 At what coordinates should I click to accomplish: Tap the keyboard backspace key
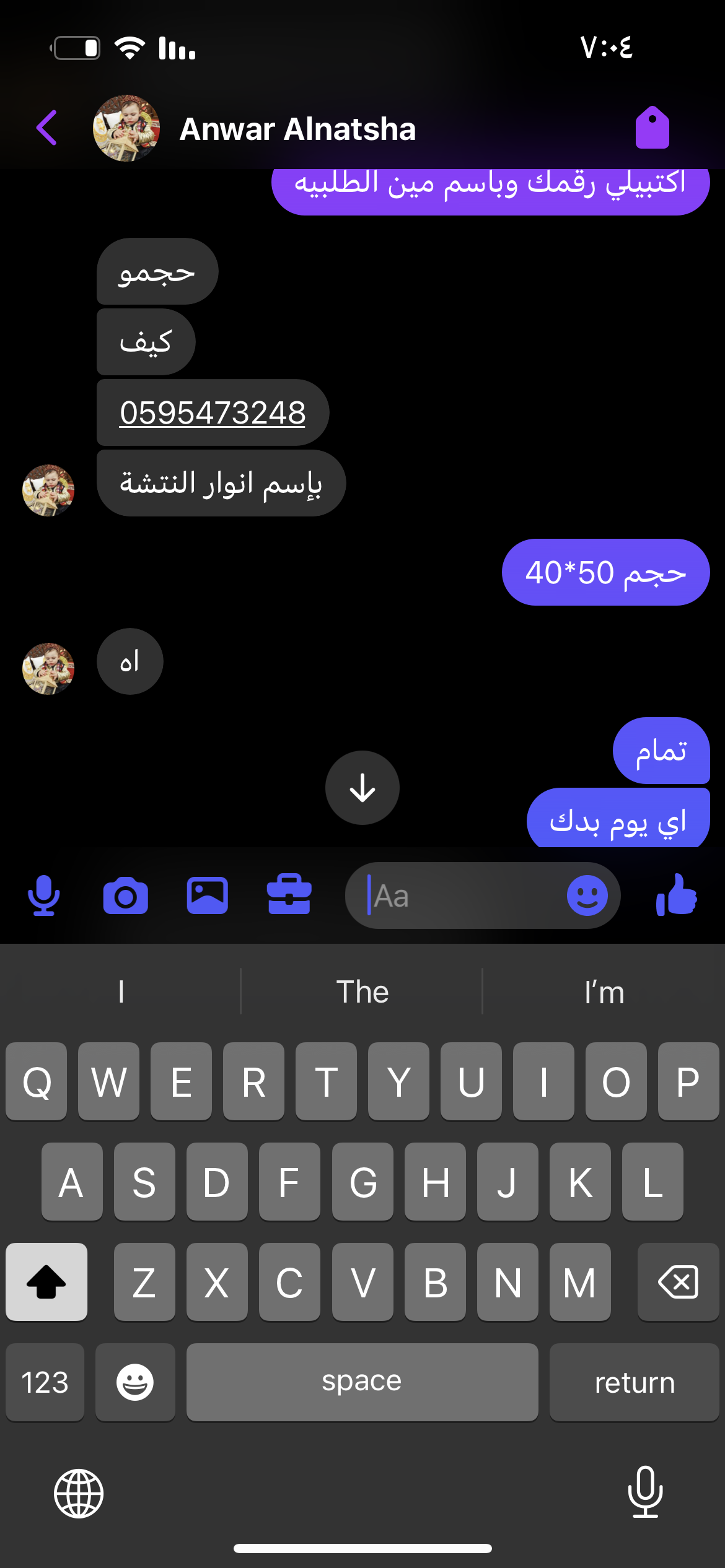pyautogui.click(x=678, y=1282)
